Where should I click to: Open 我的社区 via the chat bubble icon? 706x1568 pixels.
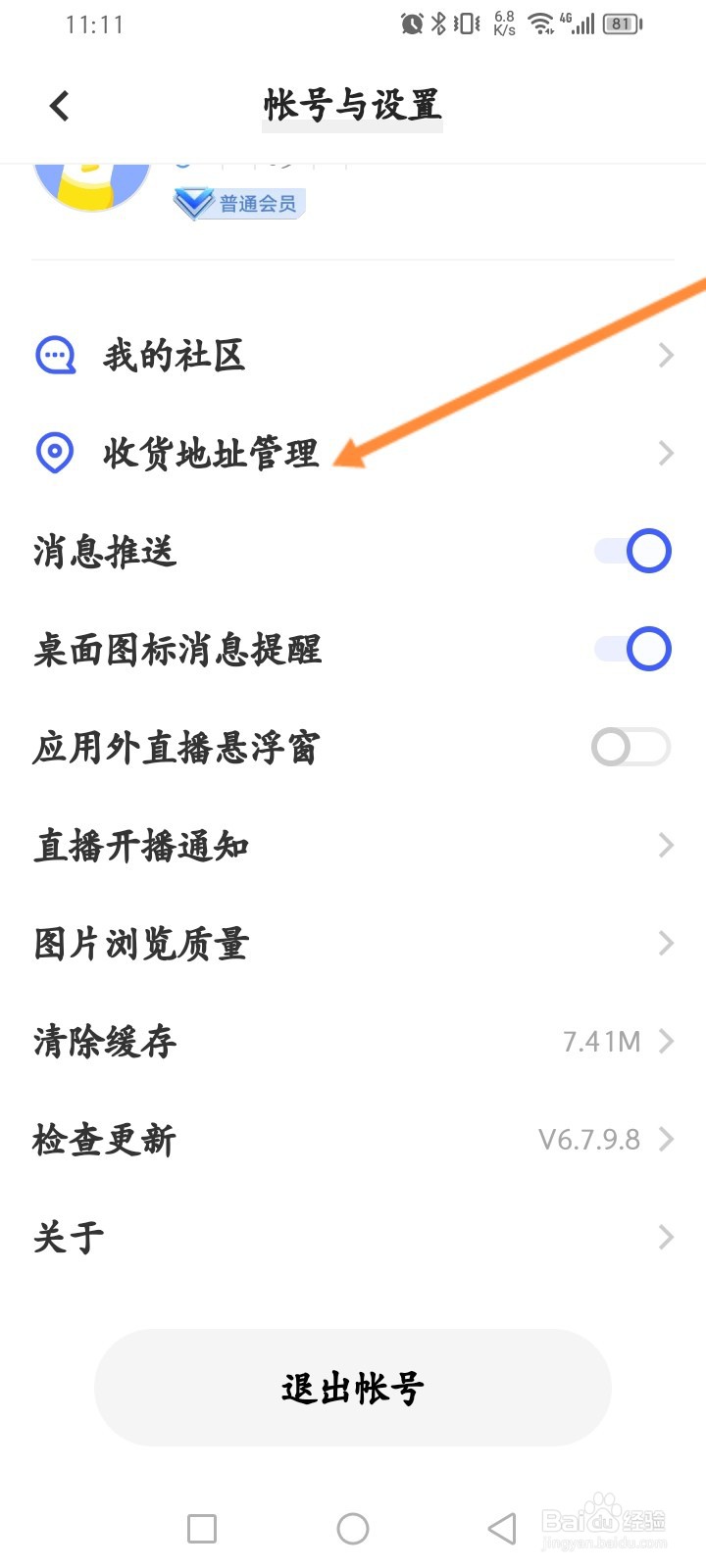click(55, 356)
